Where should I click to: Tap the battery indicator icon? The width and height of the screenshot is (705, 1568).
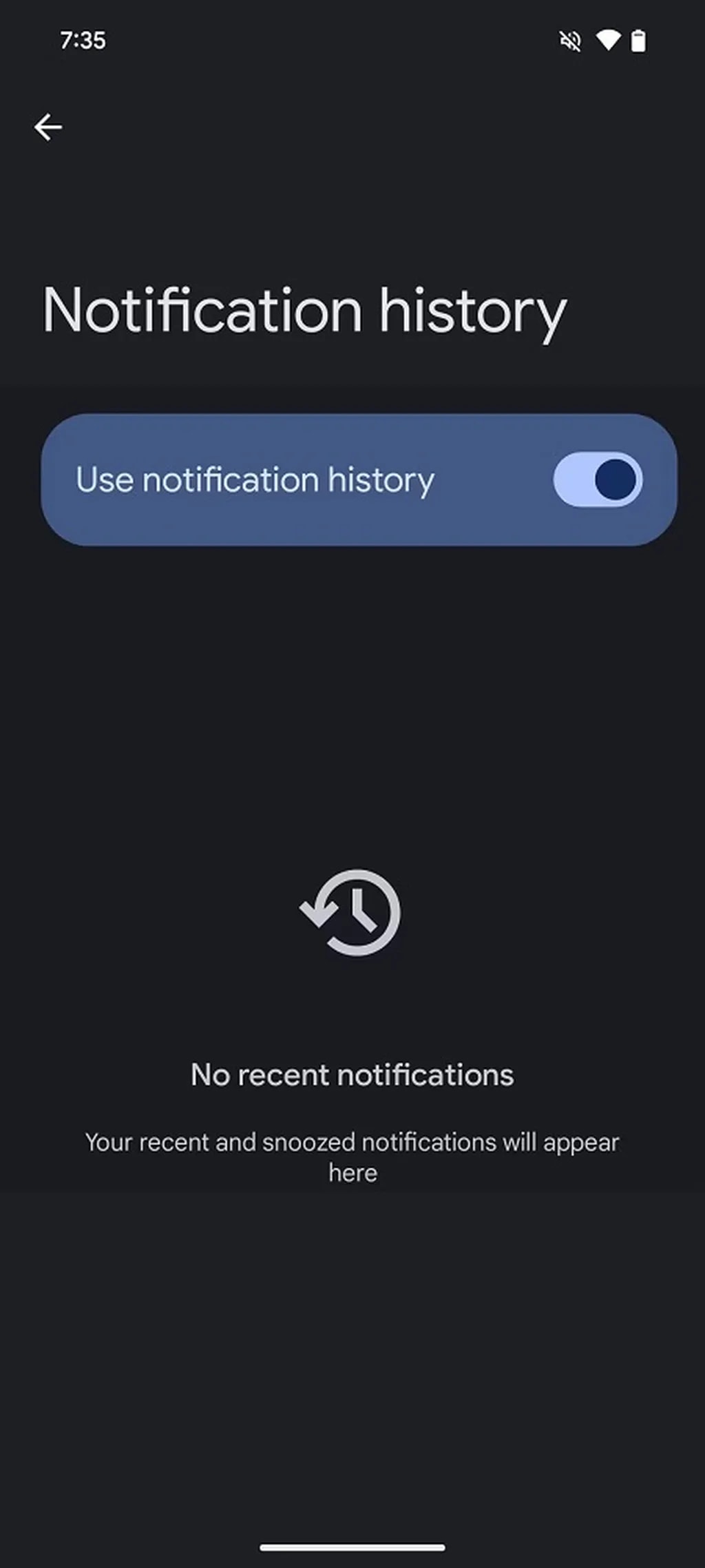640,41
